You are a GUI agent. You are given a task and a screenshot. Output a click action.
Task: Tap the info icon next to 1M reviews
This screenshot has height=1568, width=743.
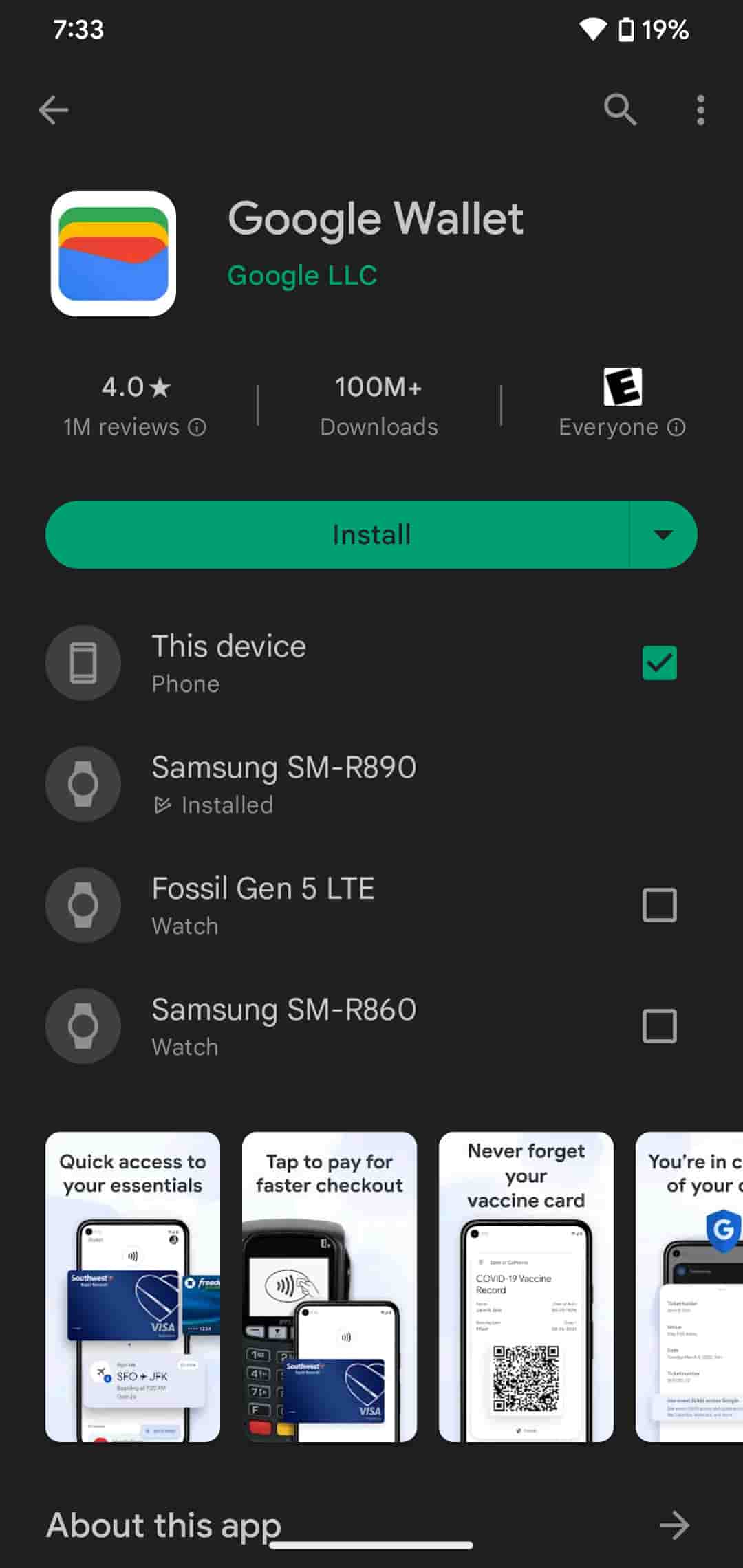[x=196, y=427]
